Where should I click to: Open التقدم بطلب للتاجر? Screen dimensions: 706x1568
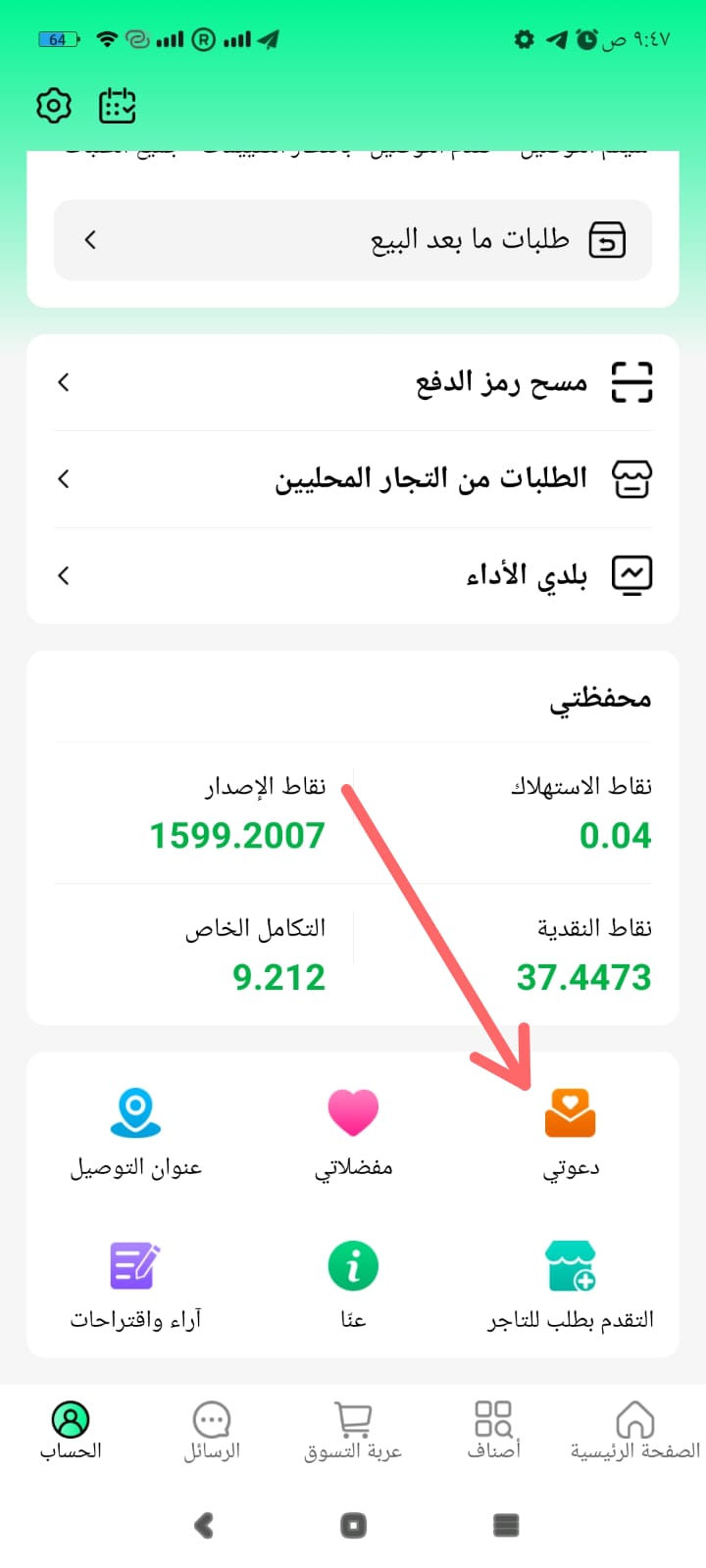click(x=570, y=1284)
